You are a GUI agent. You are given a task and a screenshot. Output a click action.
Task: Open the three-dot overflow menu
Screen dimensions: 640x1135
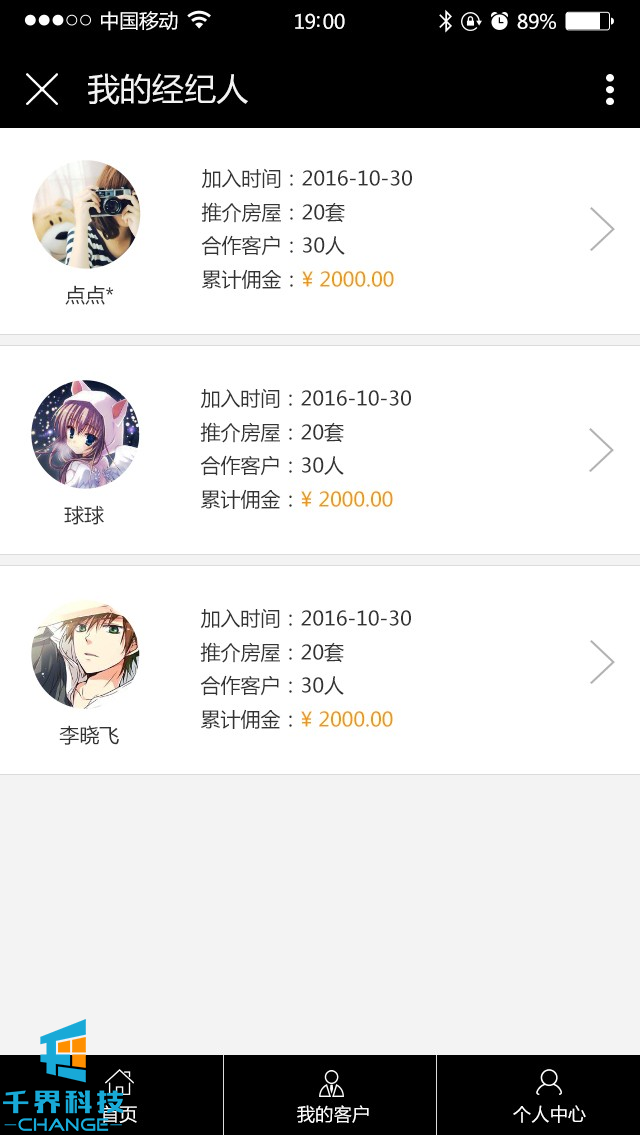coord(609,89)
